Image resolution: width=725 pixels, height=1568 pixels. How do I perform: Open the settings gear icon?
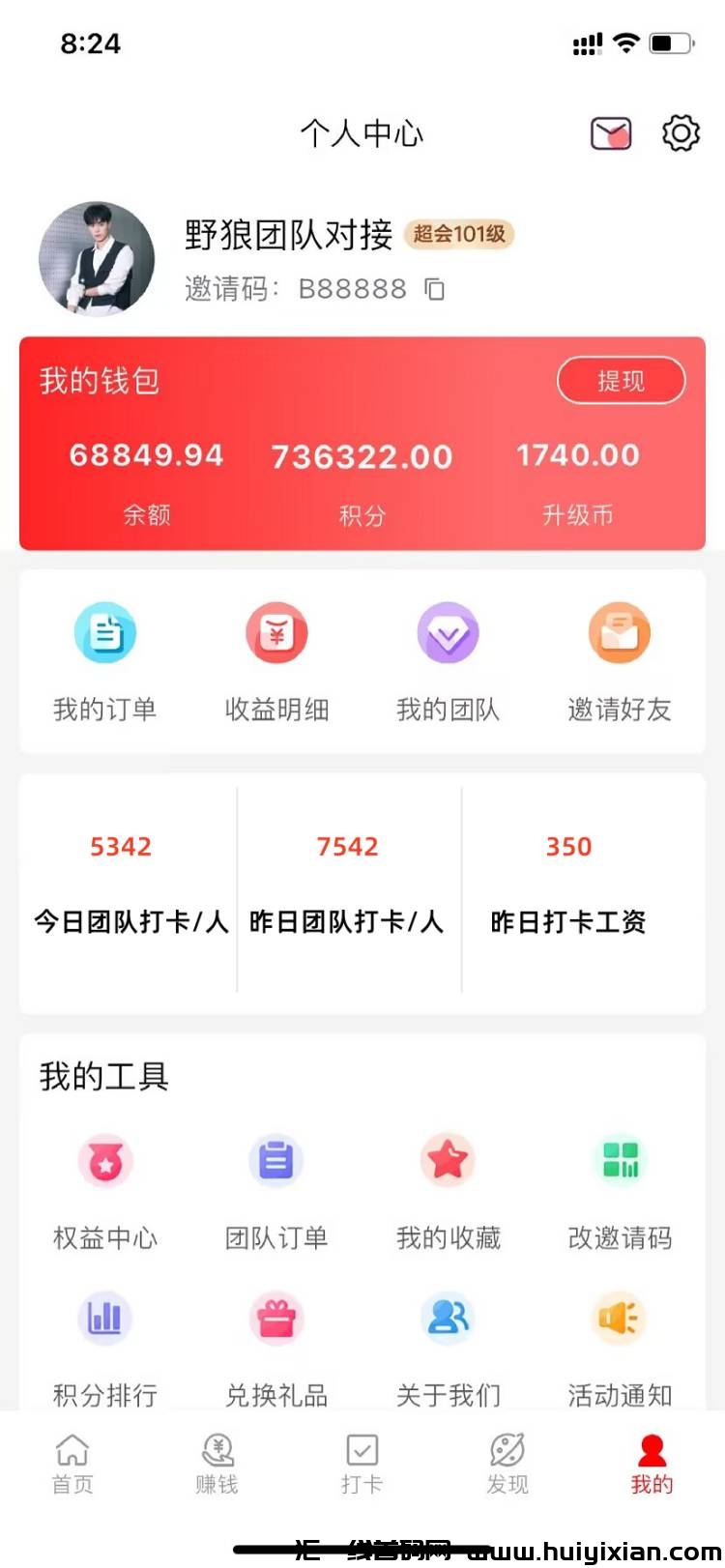[680, 133]
